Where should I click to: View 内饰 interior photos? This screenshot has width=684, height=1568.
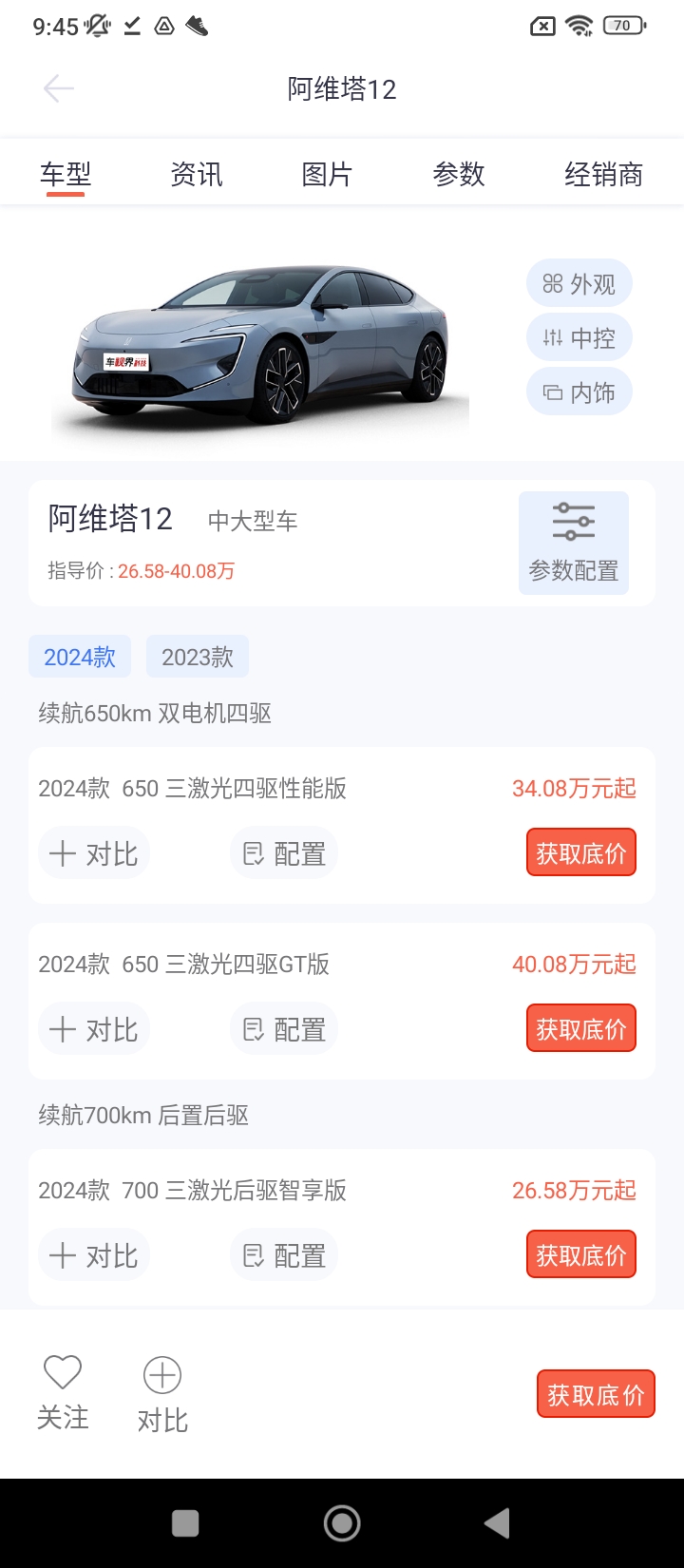pyautogui.click(x=579, y=392)
